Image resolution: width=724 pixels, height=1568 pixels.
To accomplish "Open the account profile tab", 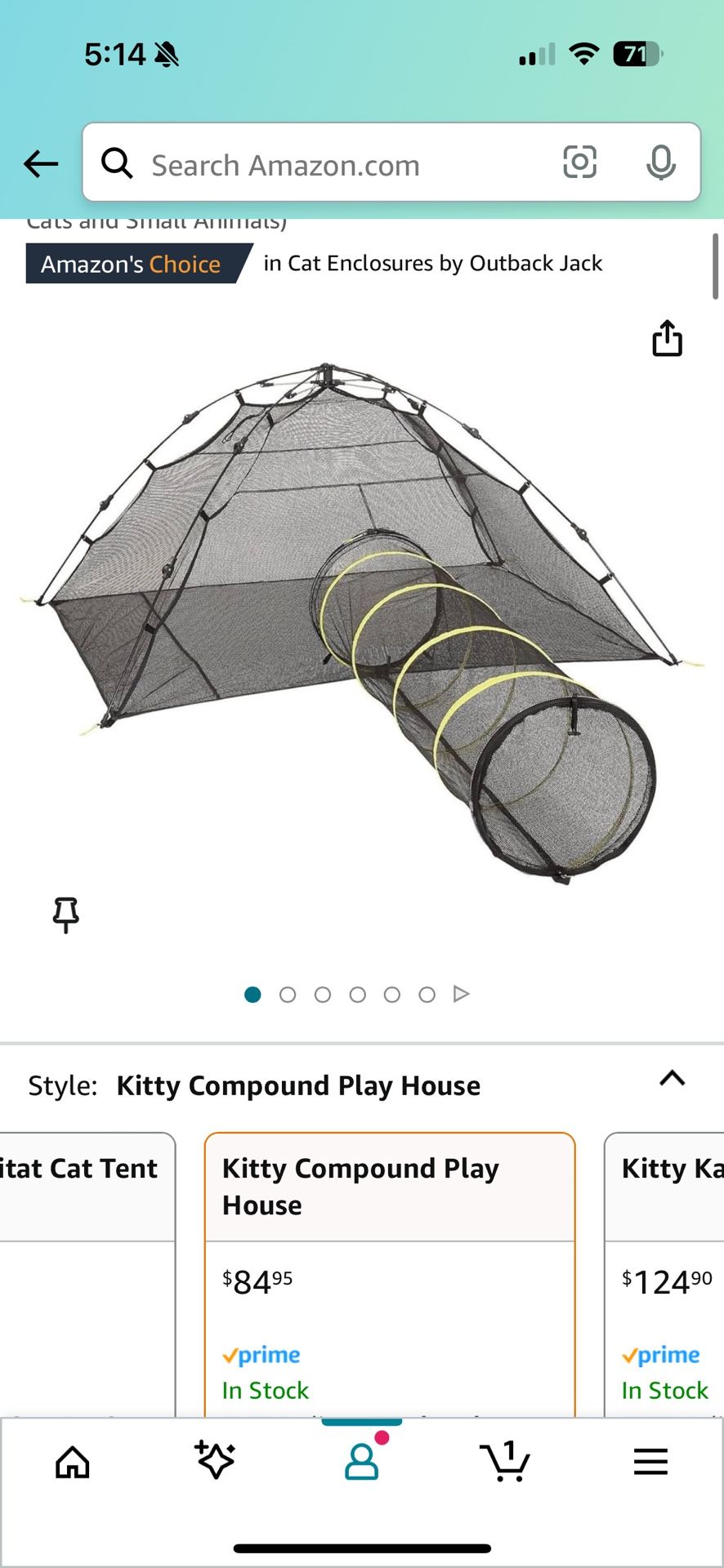I will (361, 1462).
